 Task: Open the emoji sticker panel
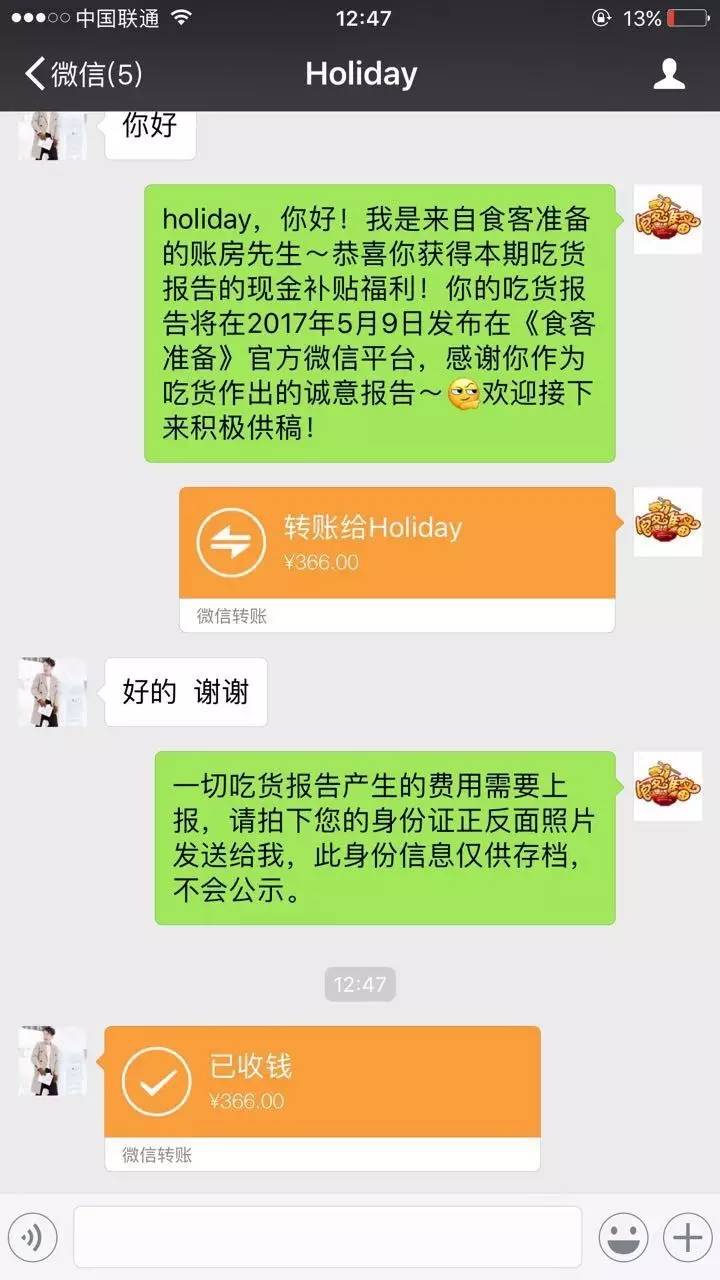point(623,1238)
